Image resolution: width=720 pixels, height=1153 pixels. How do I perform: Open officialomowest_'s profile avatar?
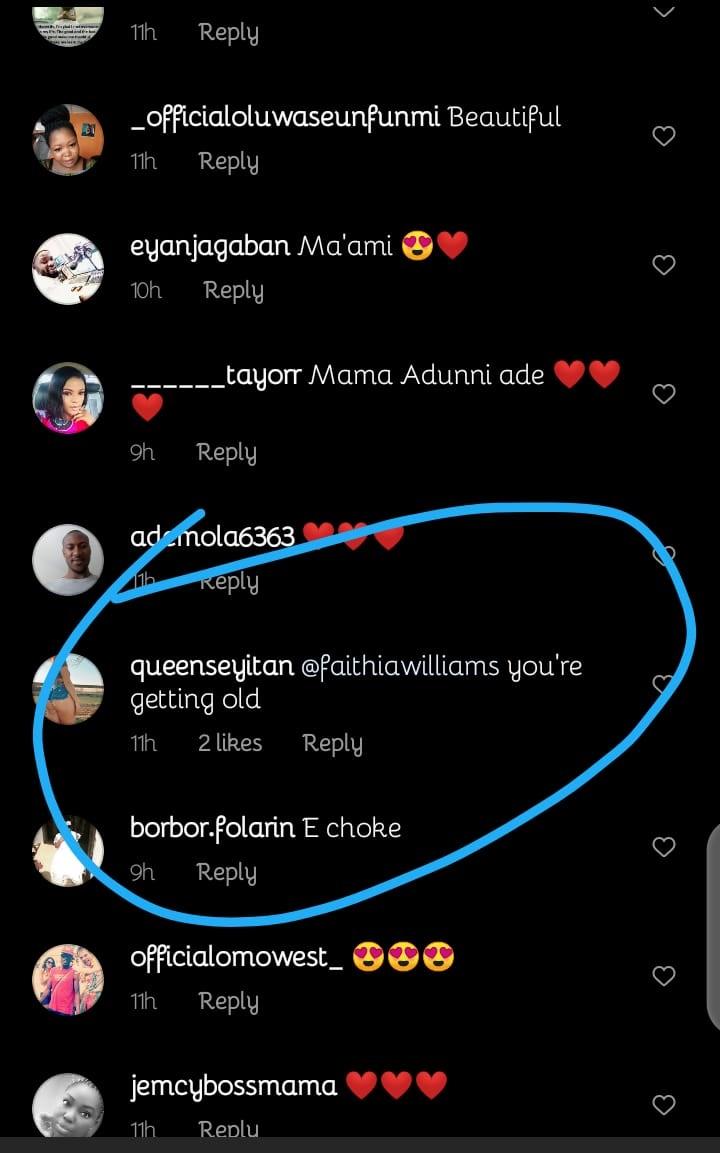click(x=68, y=979)
